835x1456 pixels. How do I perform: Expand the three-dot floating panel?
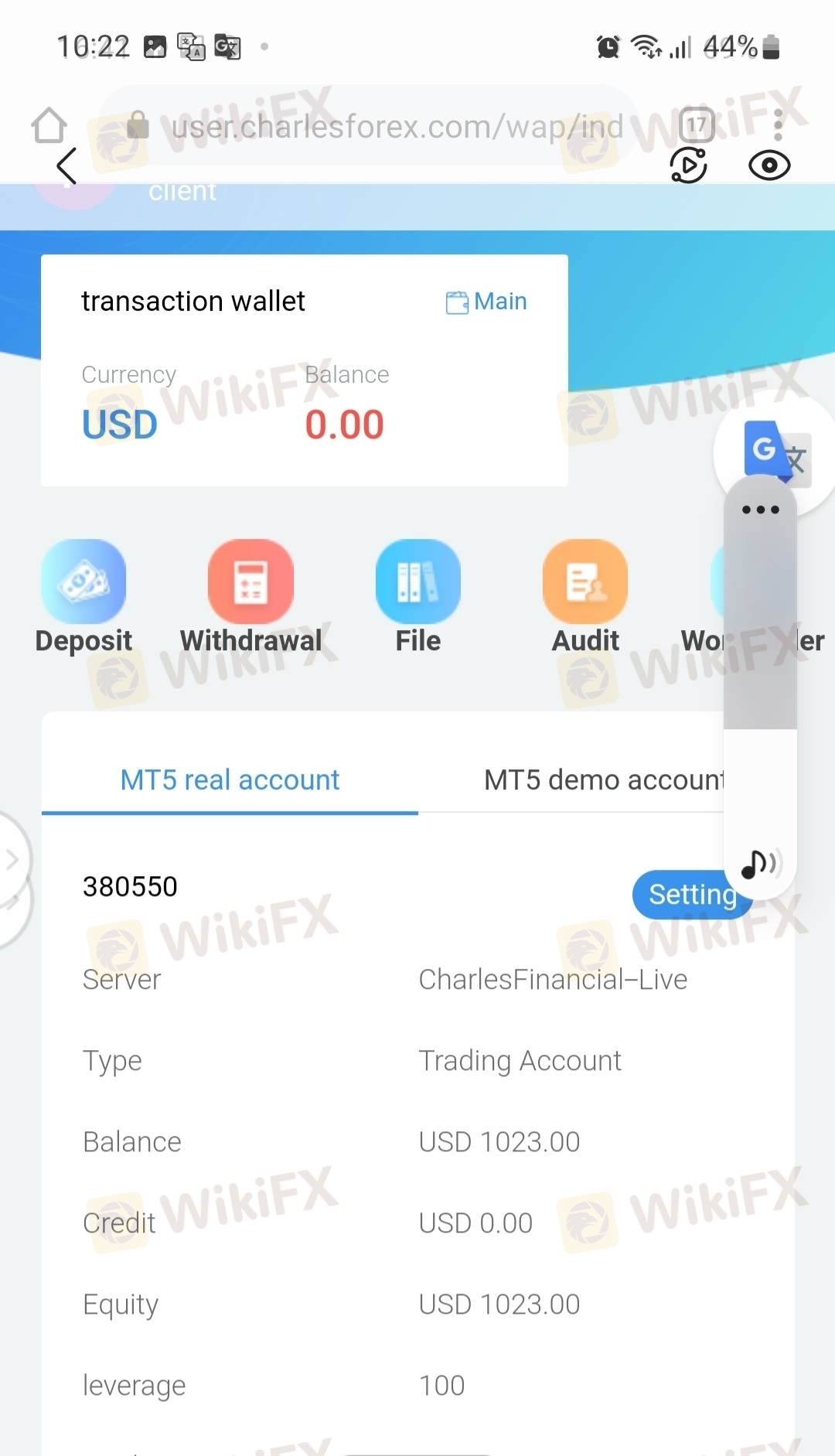[x=760, y=510]
